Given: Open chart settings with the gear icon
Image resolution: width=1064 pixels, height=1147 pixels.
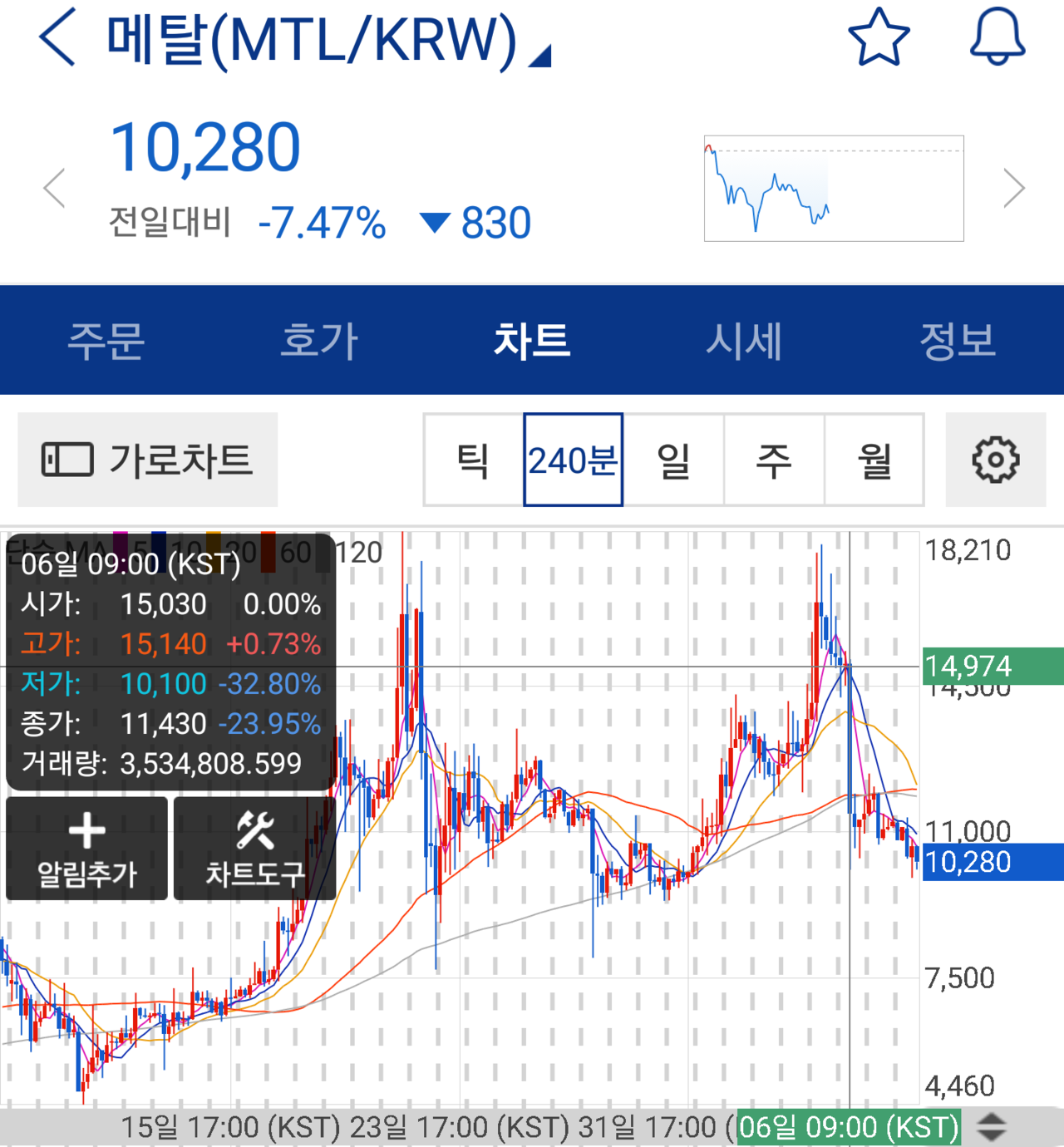Looking at the screenshot, I should pyautogui.click(x=995, y=460).
